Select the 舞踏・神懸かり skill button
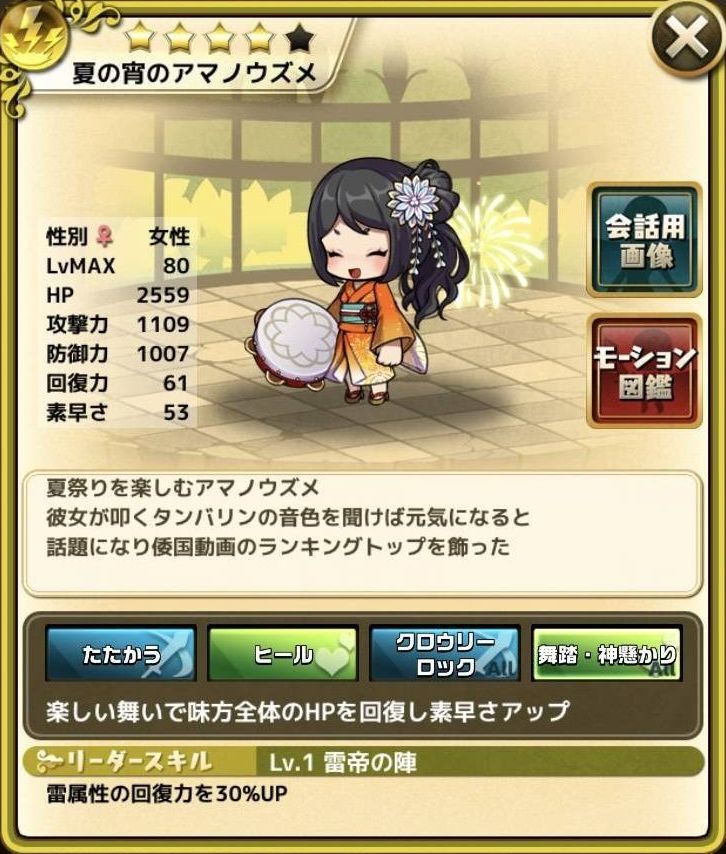Screen dimensions: 726x854 click(x=606, y=655)
